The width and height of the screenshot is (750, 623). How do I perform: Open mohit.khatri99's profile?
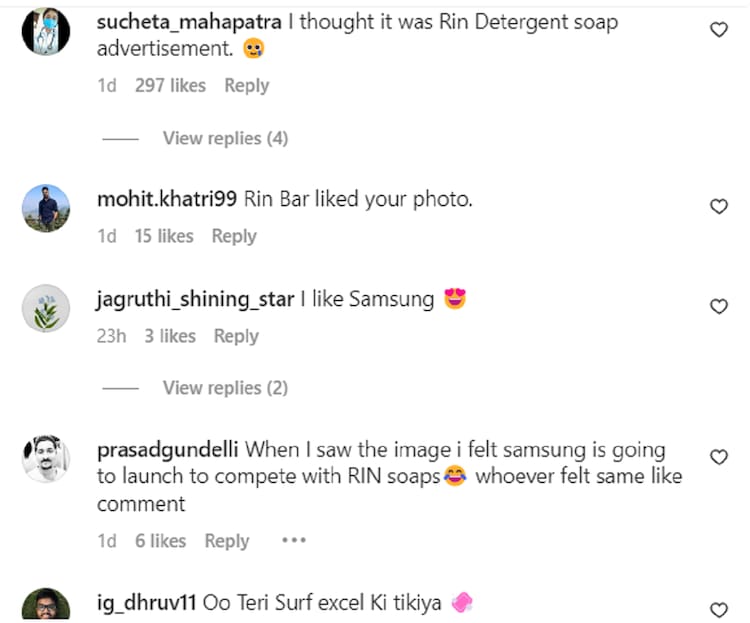point(166,199)
